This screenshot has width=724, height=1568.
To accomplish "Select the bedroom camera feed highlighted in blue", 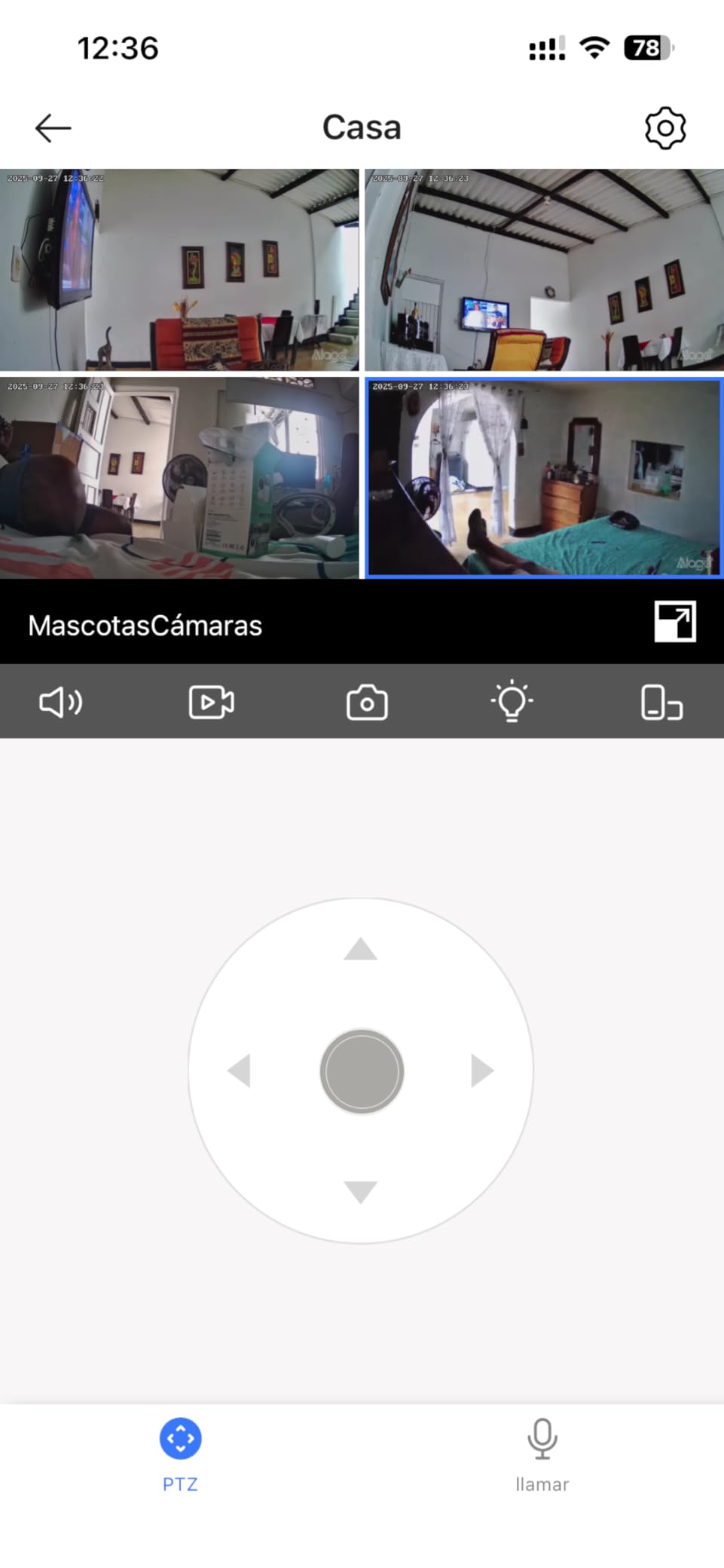I will (x=545, y=478).
